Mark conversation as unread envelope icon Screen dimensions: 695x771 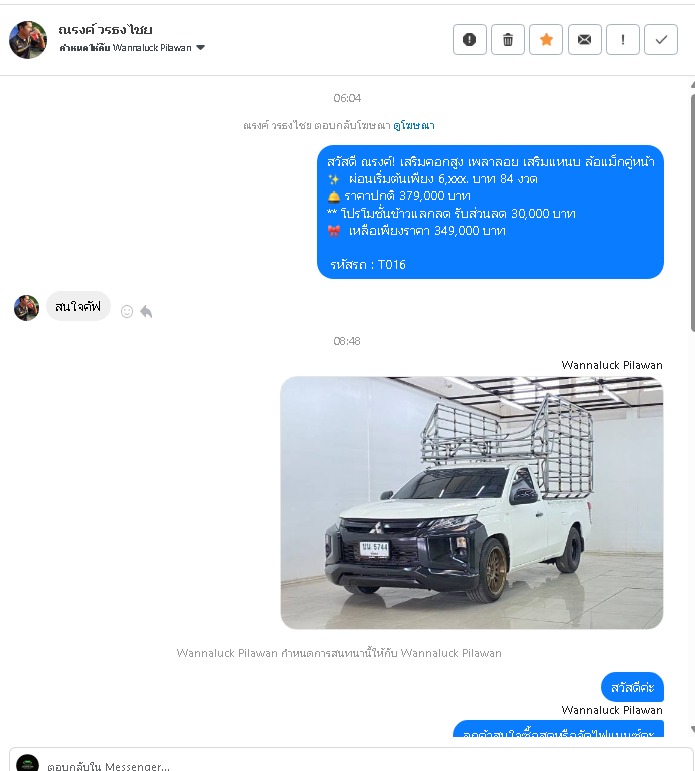[x=585, y=40]
